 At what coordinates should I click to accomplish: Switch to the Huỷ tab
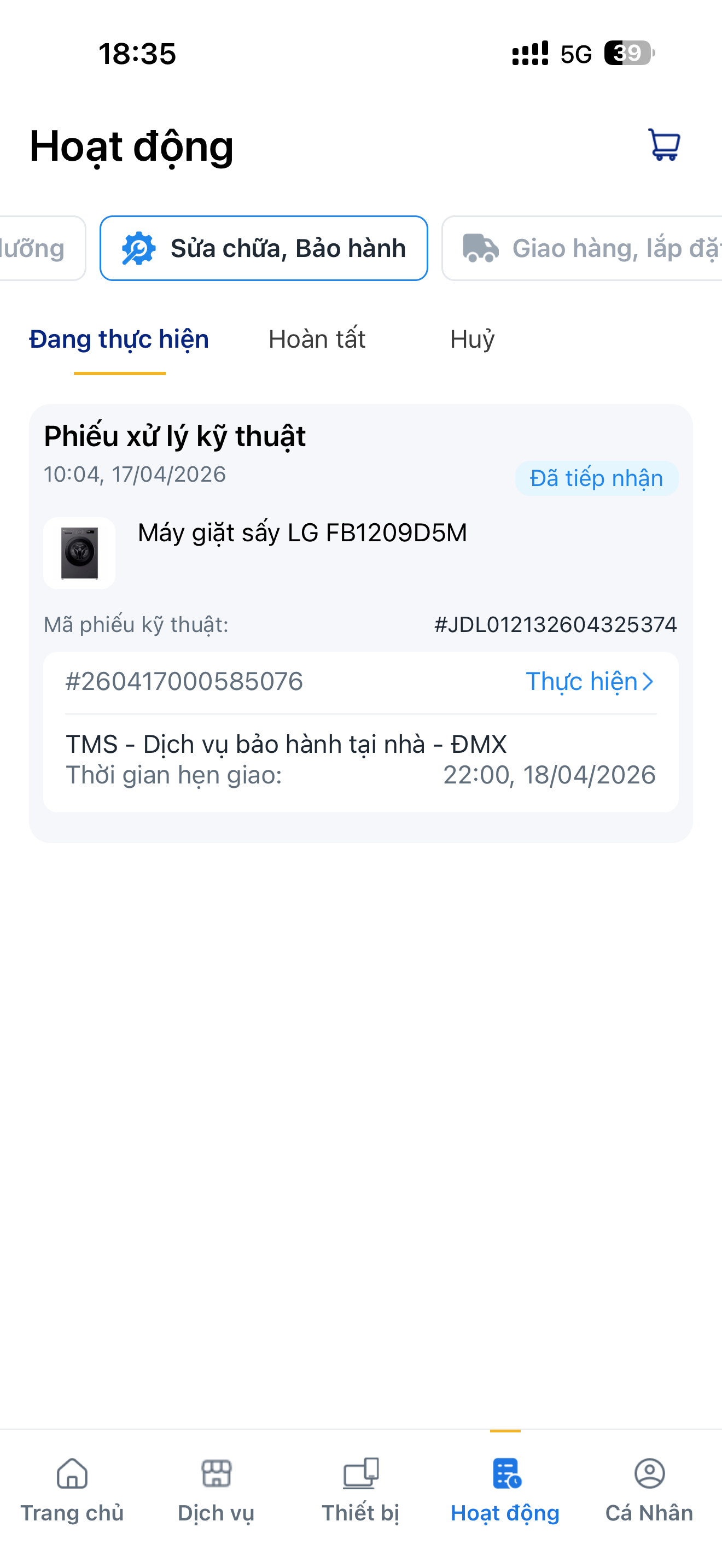click(x=472, y=339)
